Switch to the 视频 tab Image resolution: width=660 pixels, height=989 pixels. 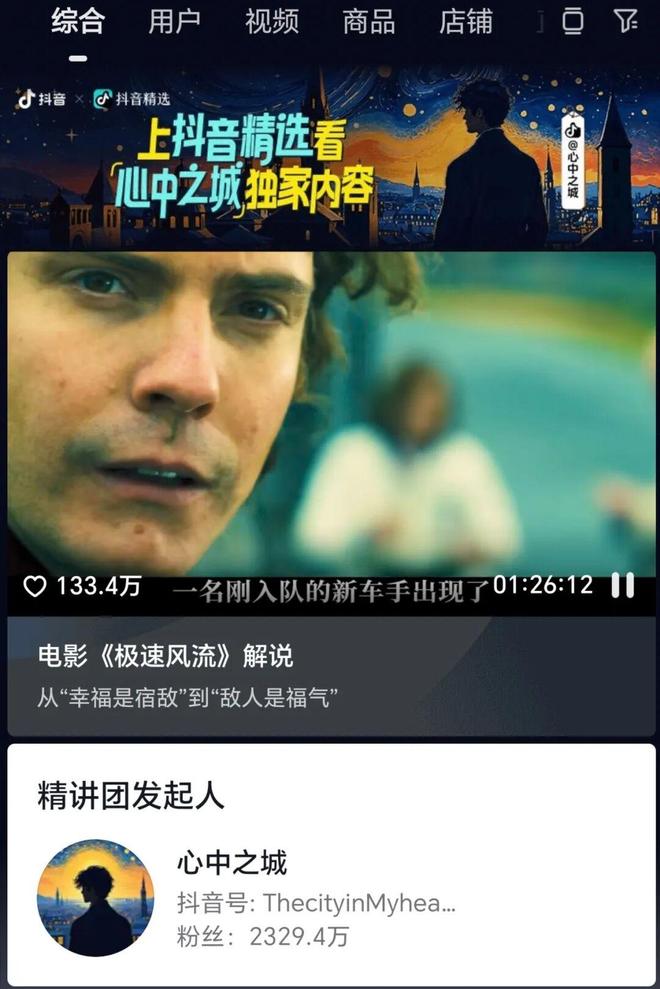pos(271,22)
